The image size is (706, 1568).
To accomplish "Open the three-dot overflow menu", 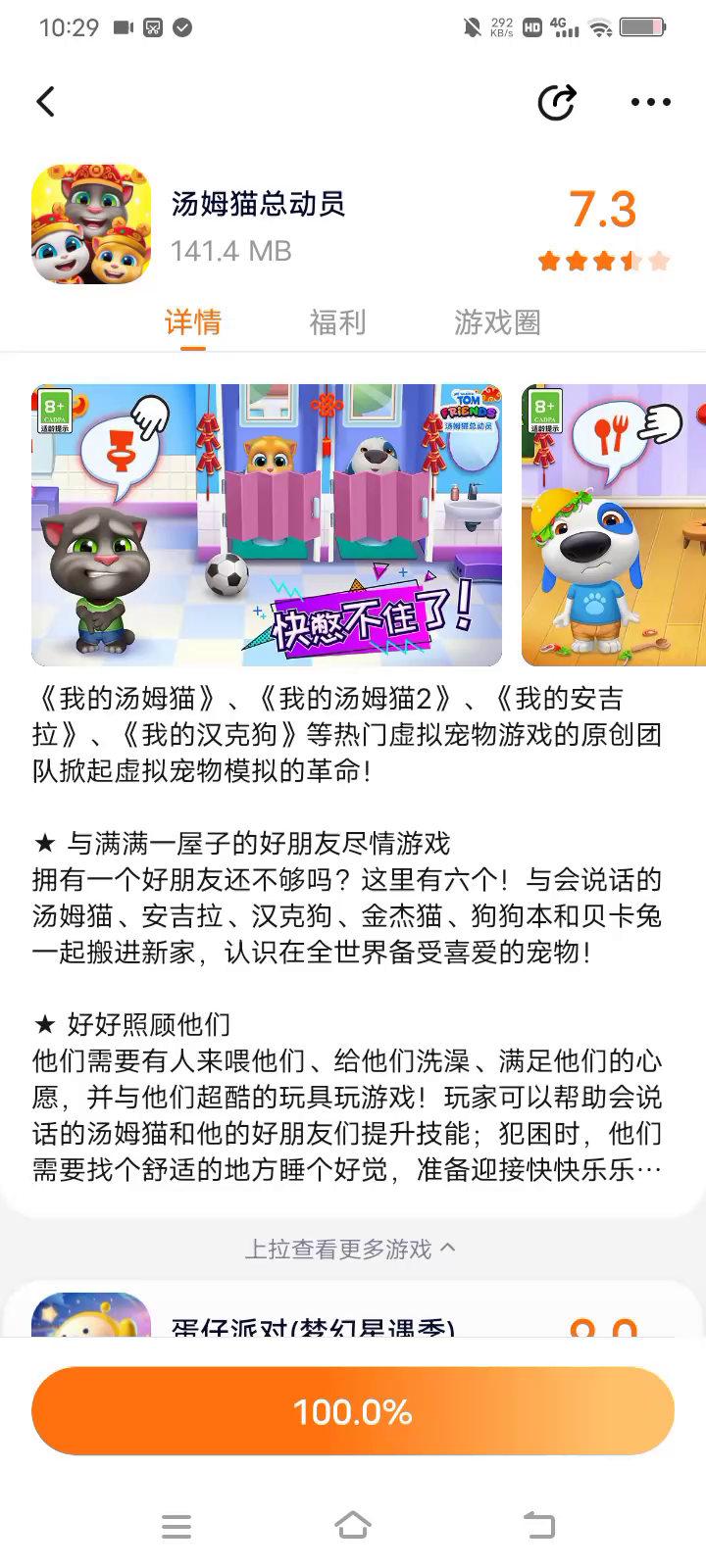I will 650,102.
